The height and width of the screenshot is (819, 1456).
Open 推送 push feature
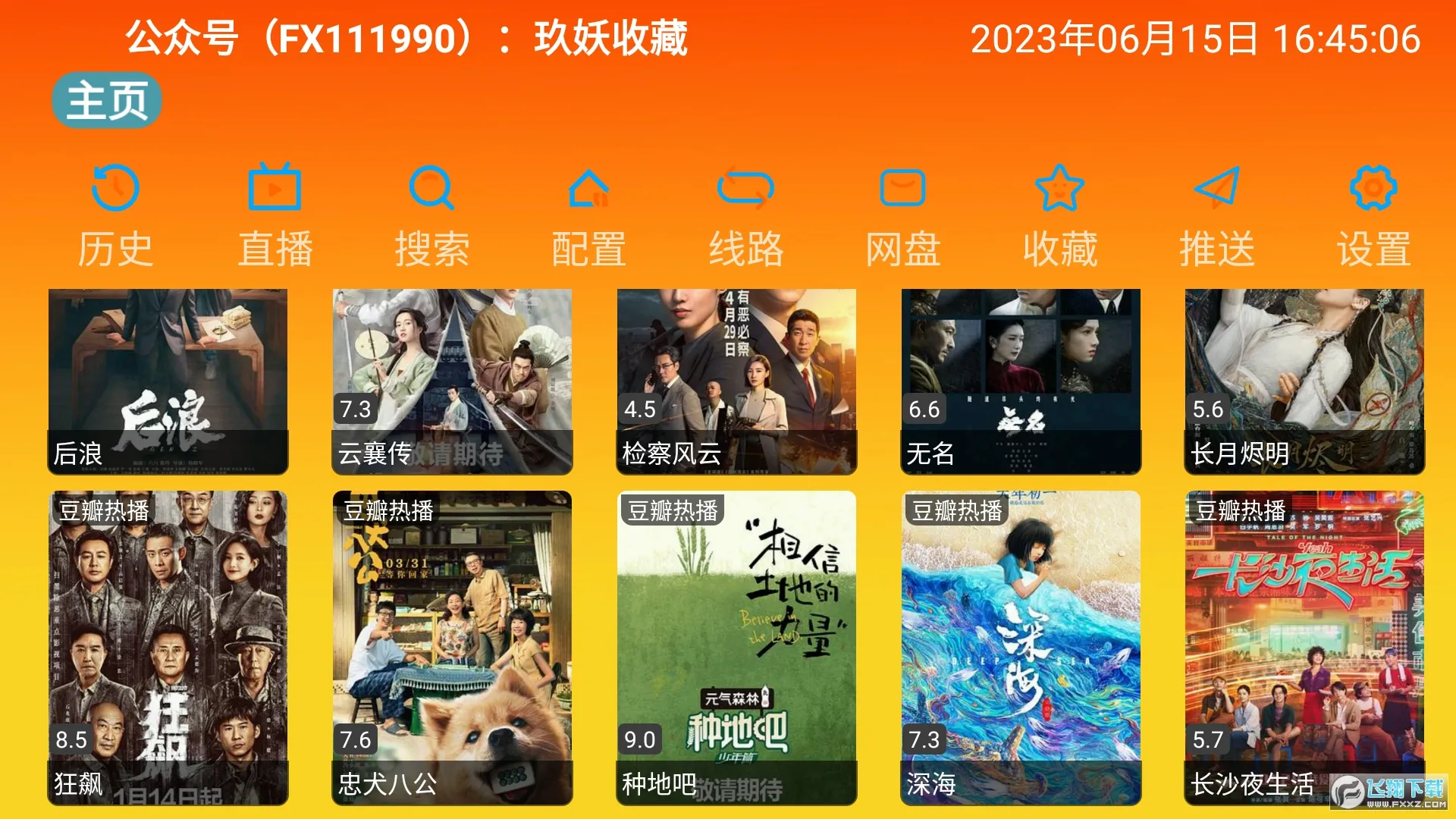[x=1216, y=216]
